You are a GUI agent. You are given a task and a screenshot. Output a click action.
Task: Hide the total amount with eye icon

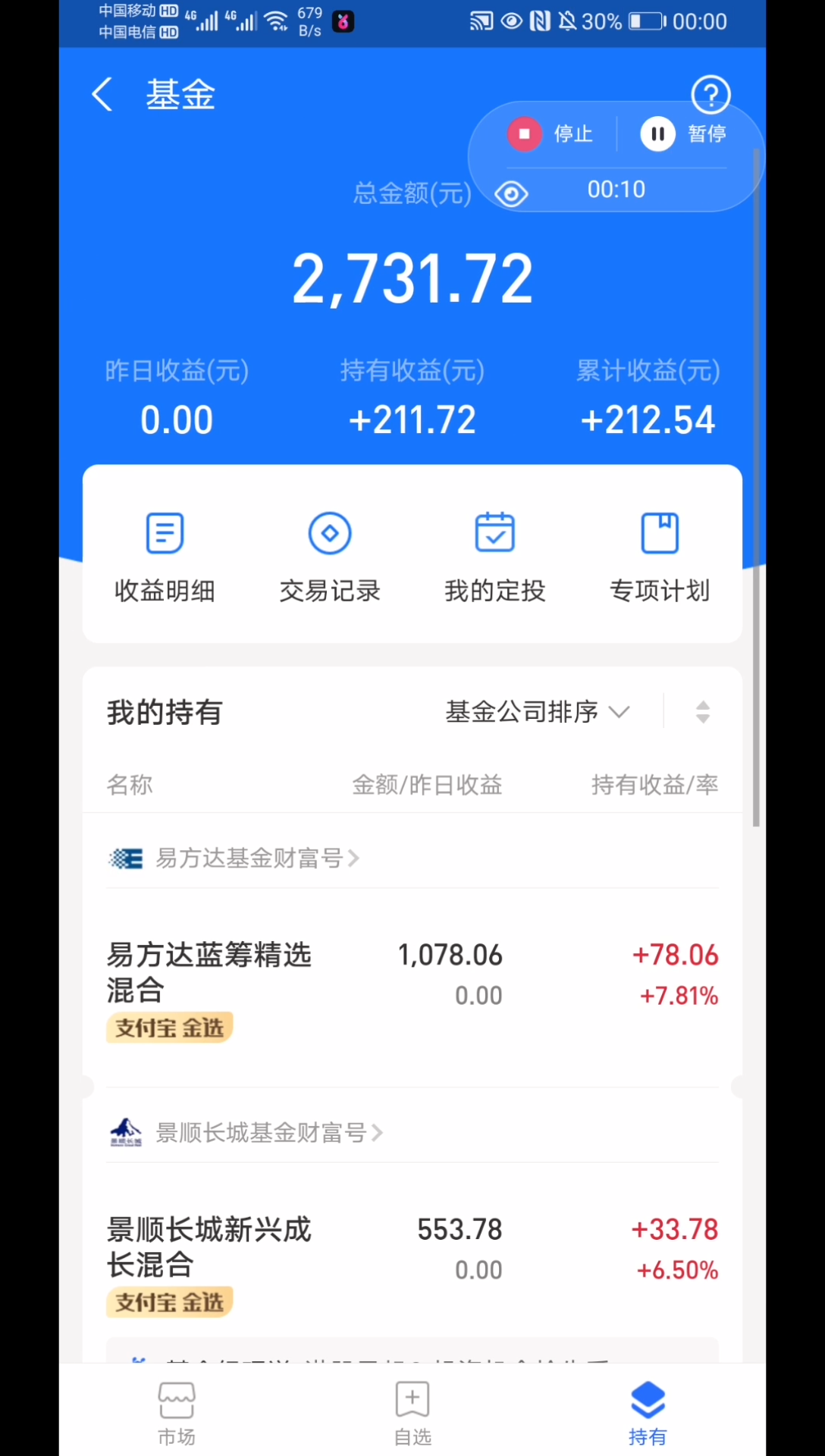tap(511, 194)
